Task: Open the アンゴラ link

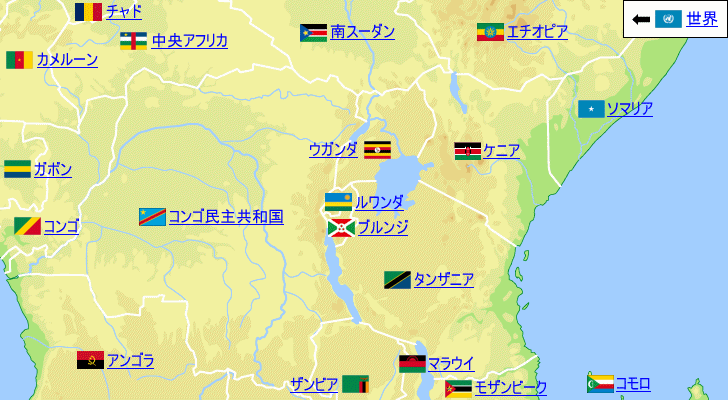Action: point(130,361)
